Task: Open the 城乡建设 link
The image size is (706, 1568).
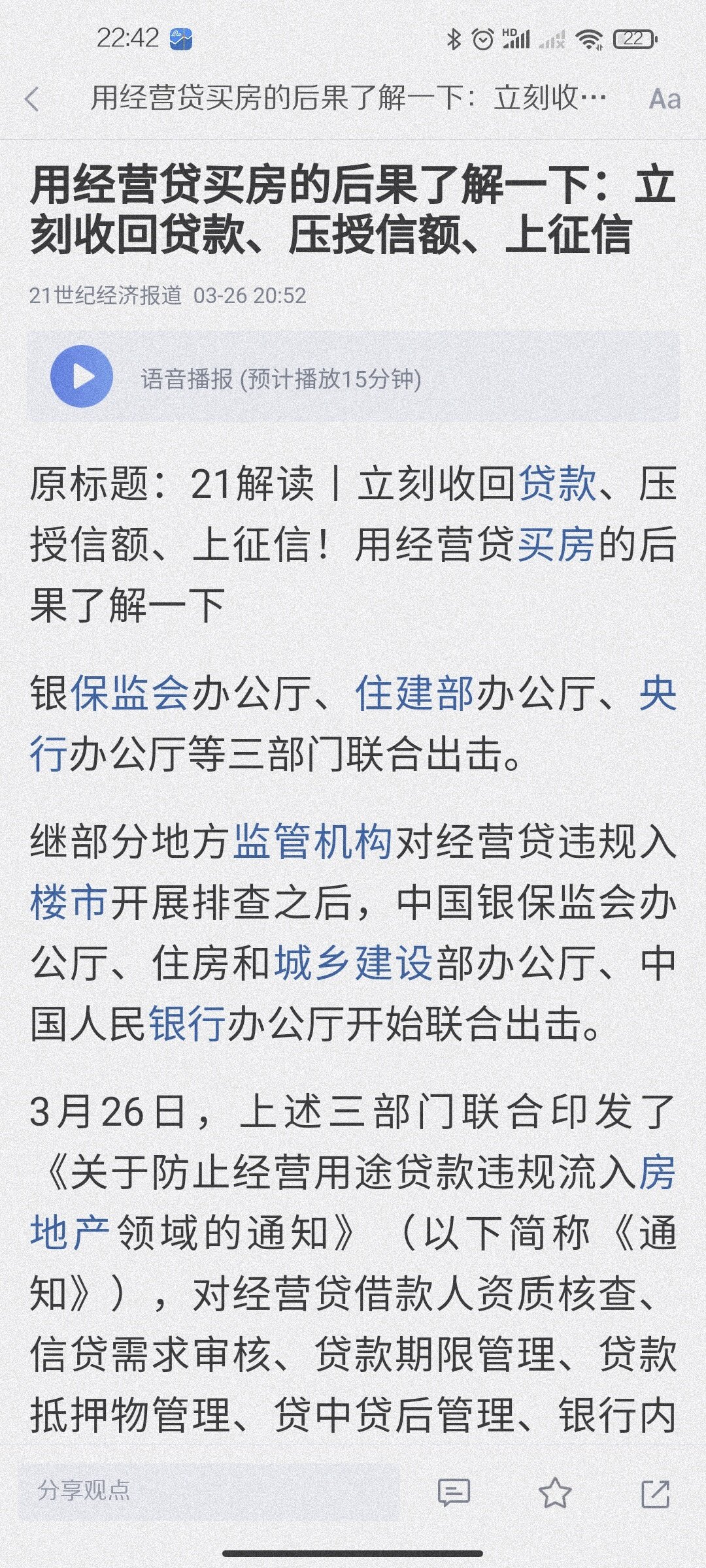Action: (353, 963)
